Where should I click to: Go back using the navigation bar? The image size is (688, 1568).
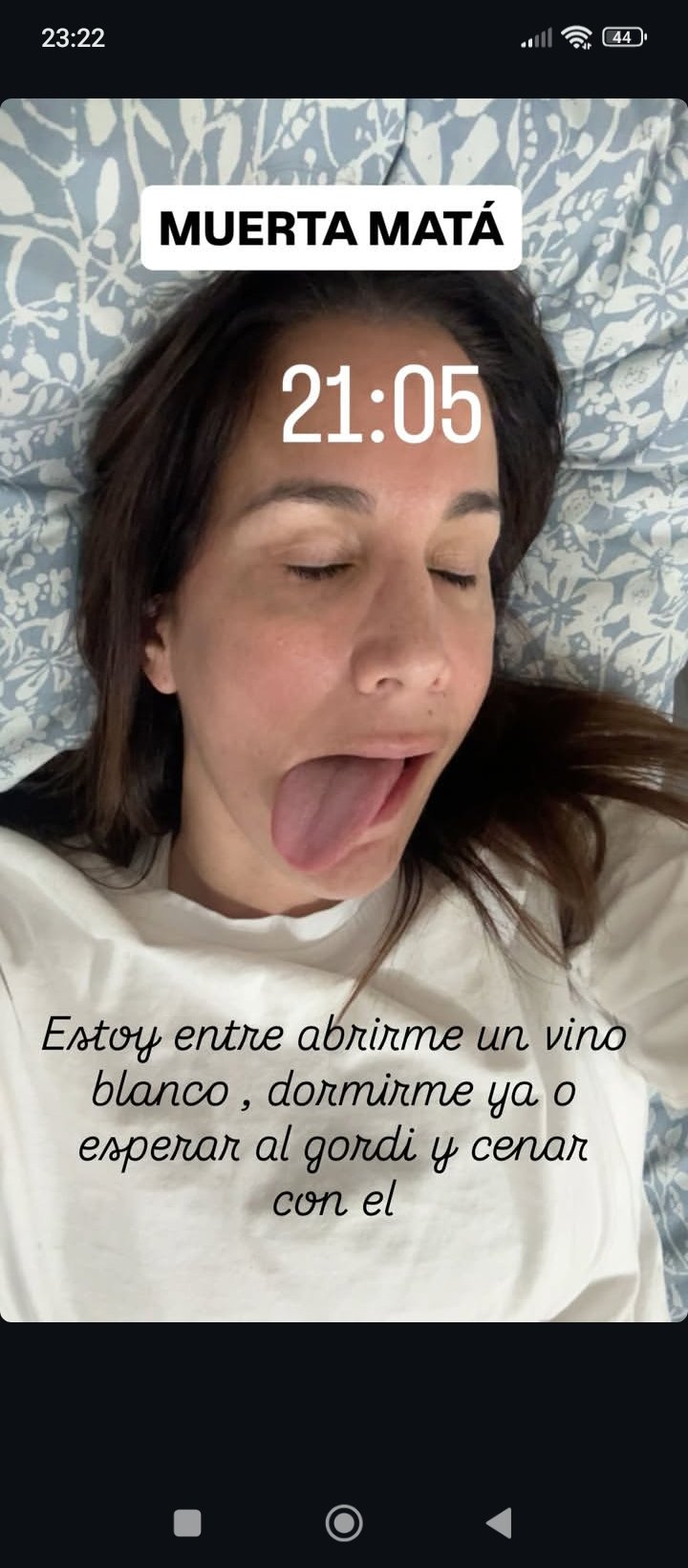(499, 1522)
